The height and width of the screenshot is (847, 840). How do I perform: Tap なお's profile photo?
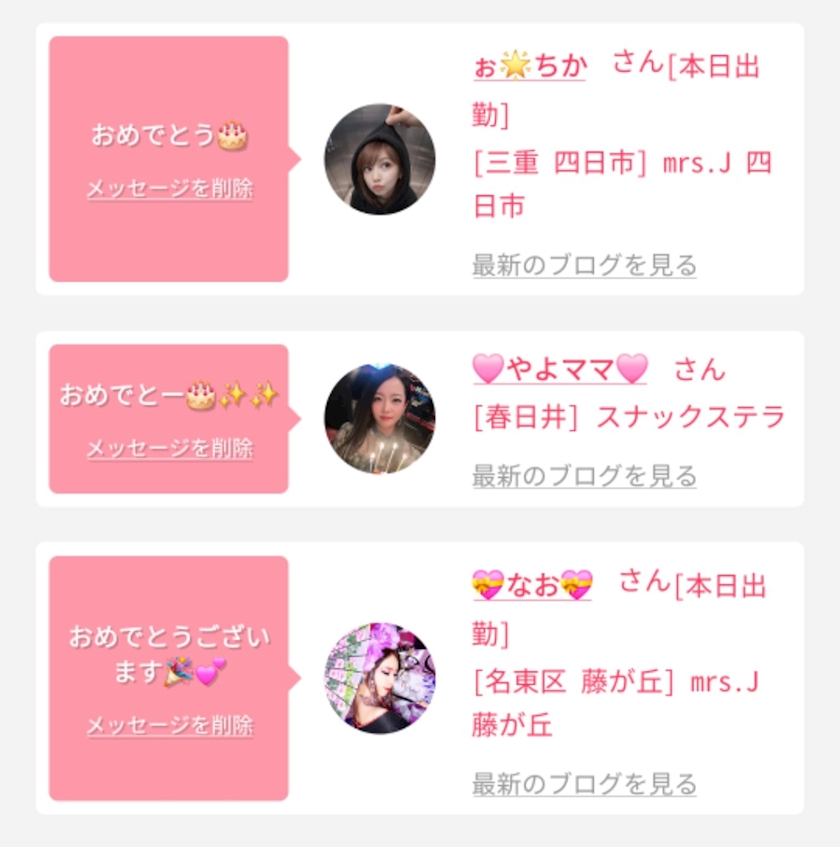click(380, 678)
